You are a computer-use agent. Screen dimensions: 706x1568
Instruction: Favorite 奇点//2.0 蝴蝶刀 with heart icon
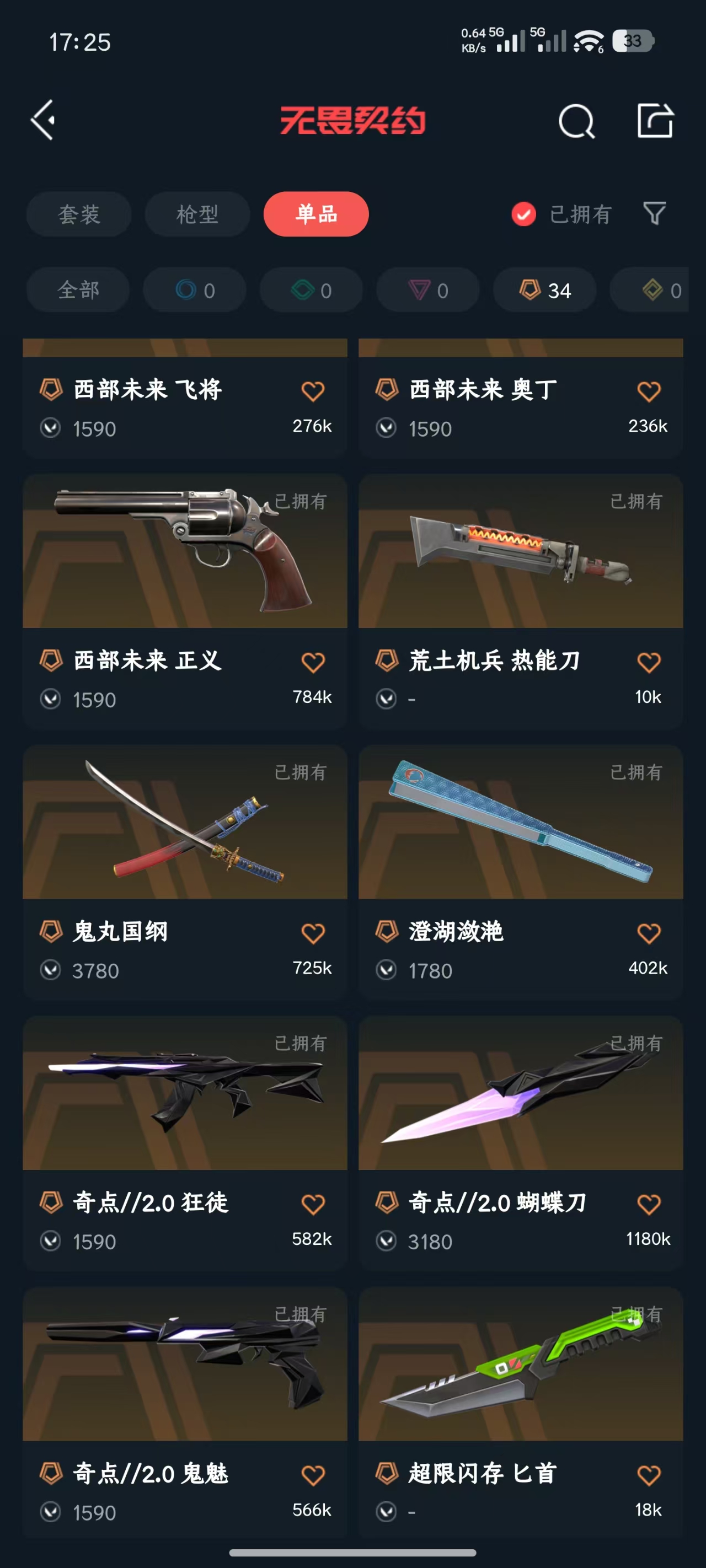pos(649,1204)
